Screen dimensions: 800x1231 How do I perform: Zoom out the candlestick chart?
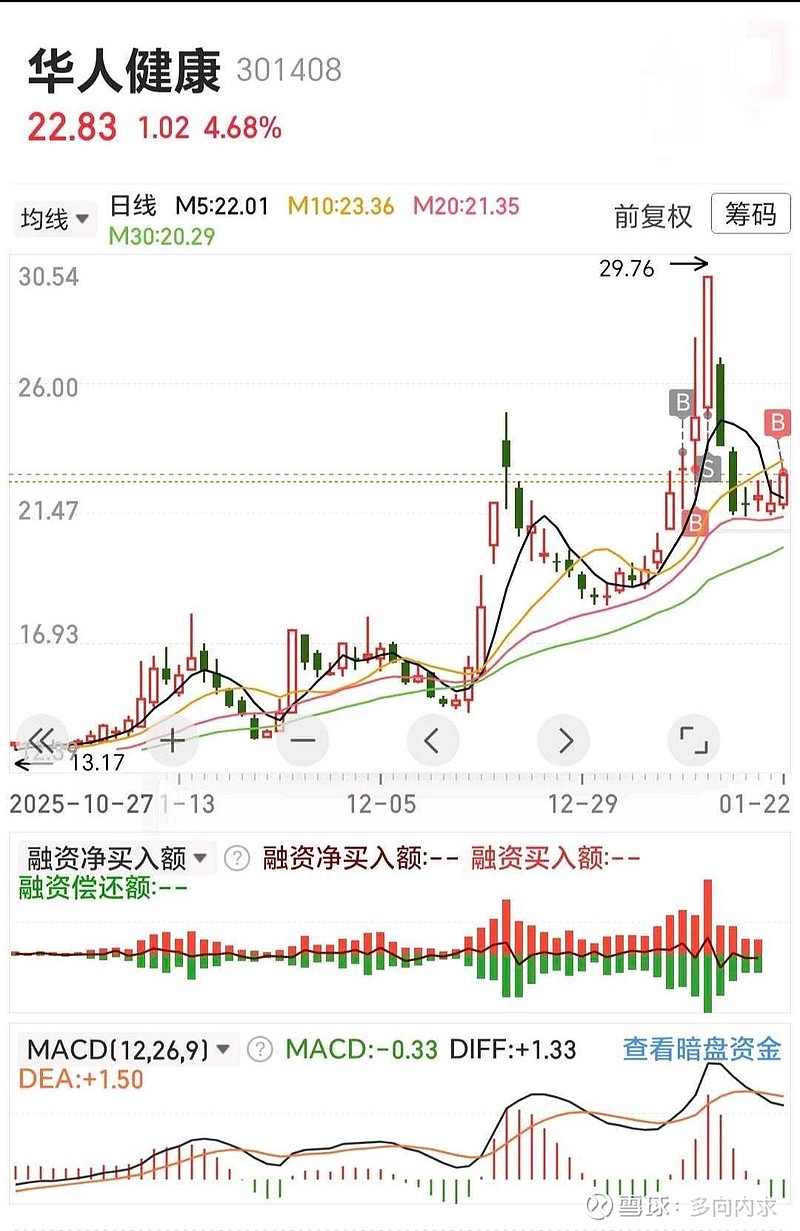point(302,741)
